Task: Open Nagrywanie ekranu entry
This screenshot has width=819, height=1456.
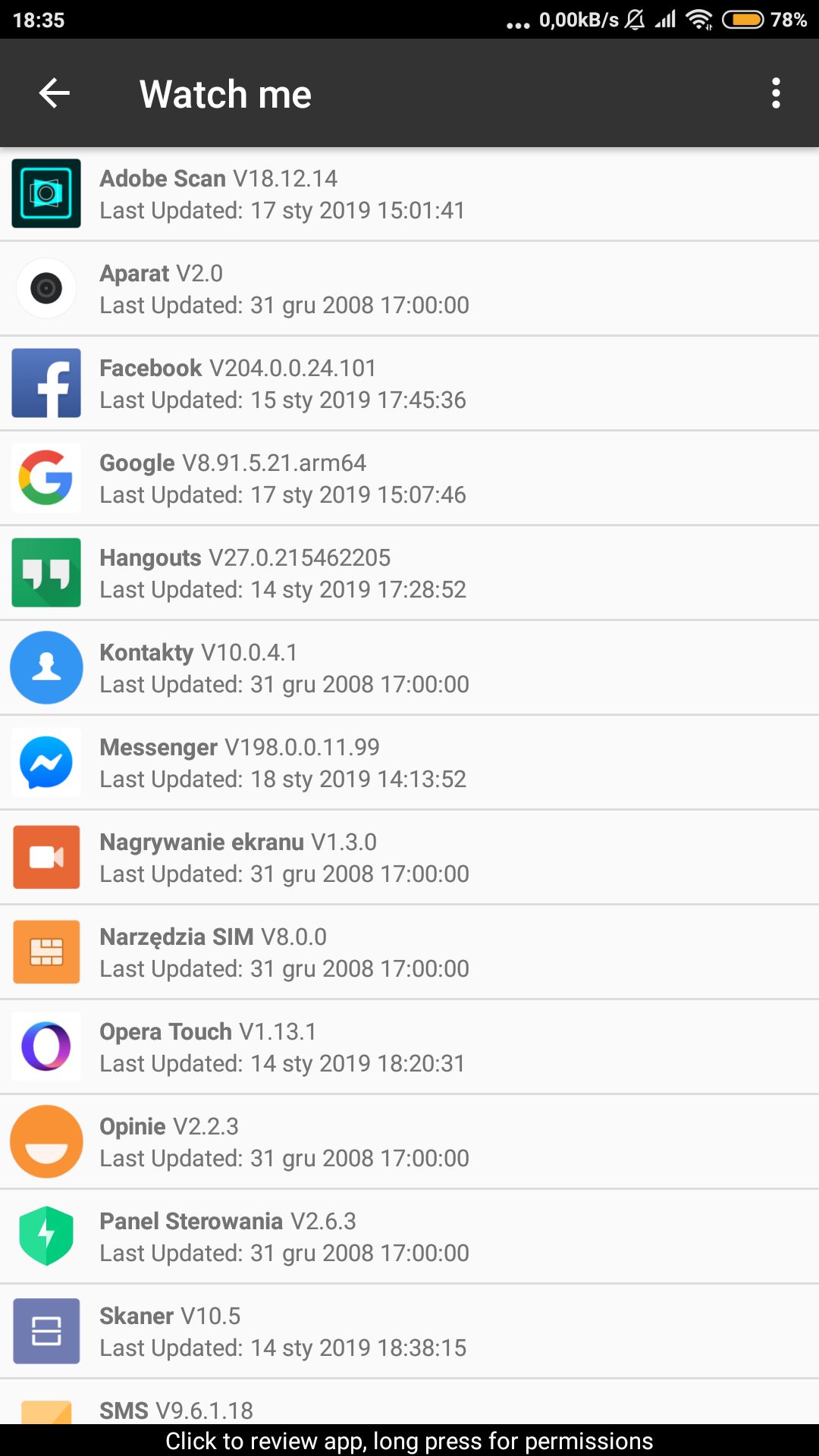Action: (409, 858)
